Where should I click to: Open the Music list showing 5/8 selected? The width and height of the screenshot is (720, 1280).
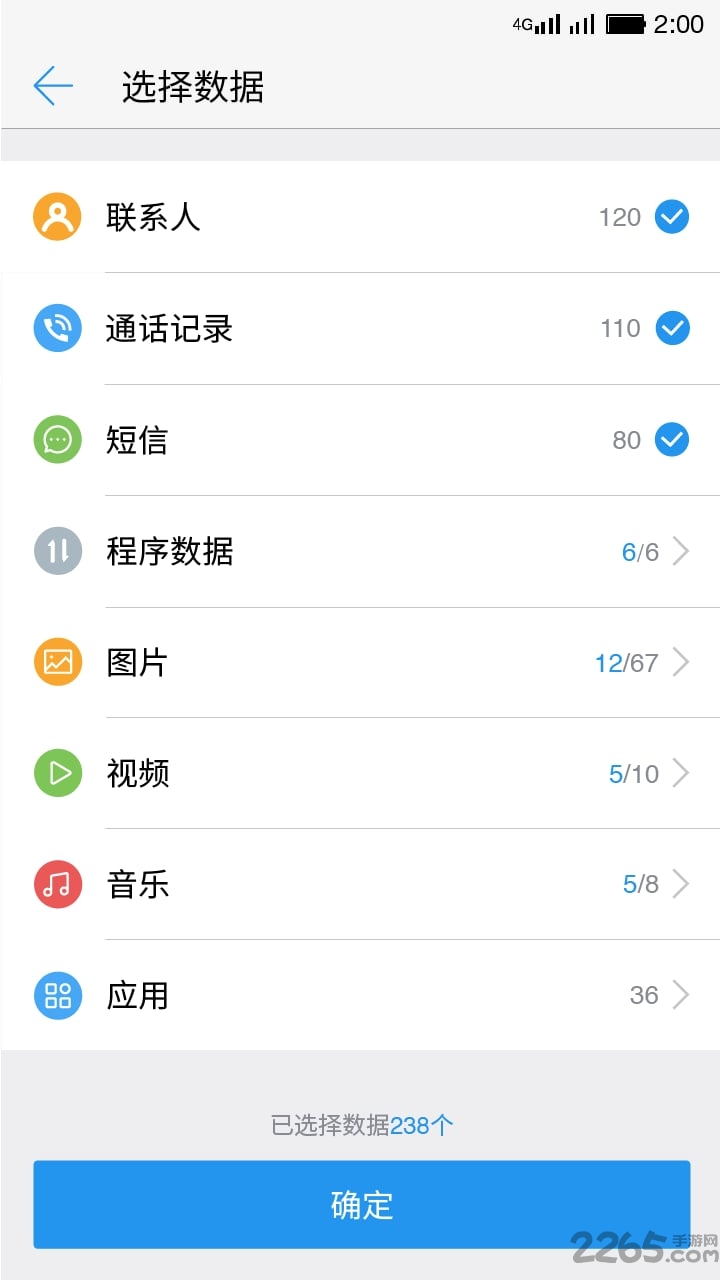coord(682,884)
